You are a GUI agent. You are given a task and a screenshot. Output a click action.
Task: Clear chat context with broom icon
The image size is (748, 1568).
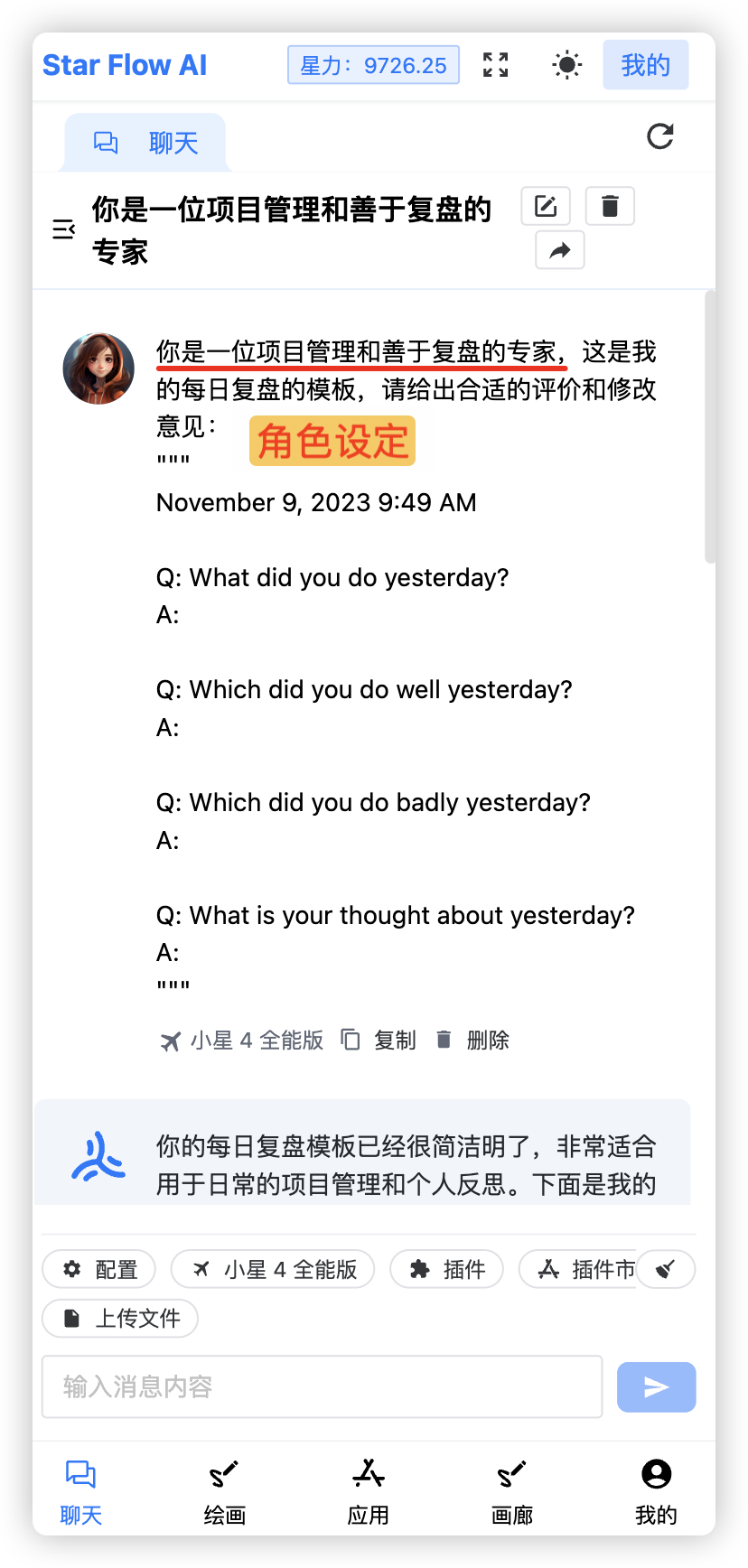coord(666,1269)
